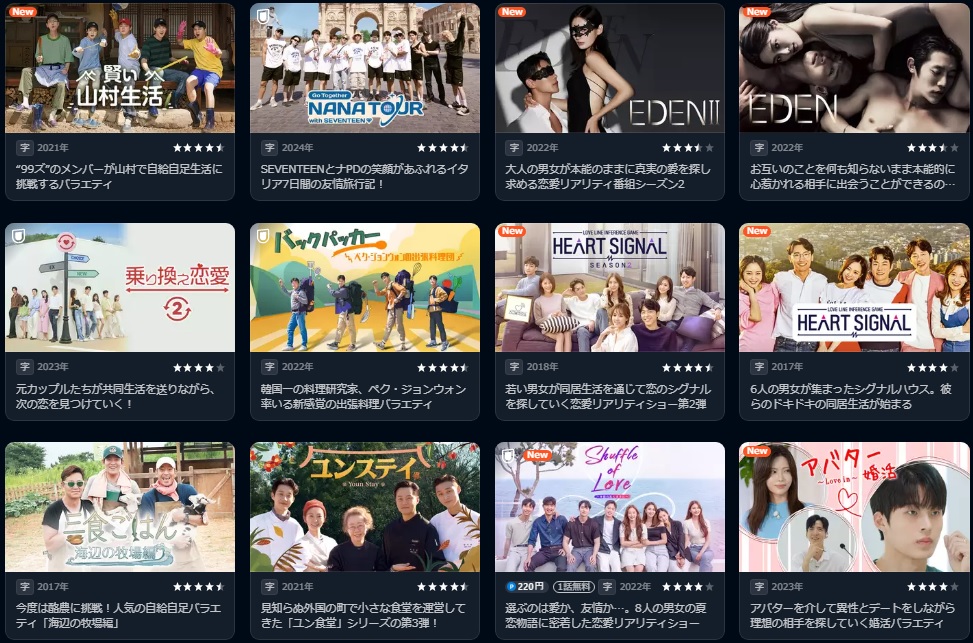
Task: Open the EDEN 2022 show card
Action: click(854, 68)
